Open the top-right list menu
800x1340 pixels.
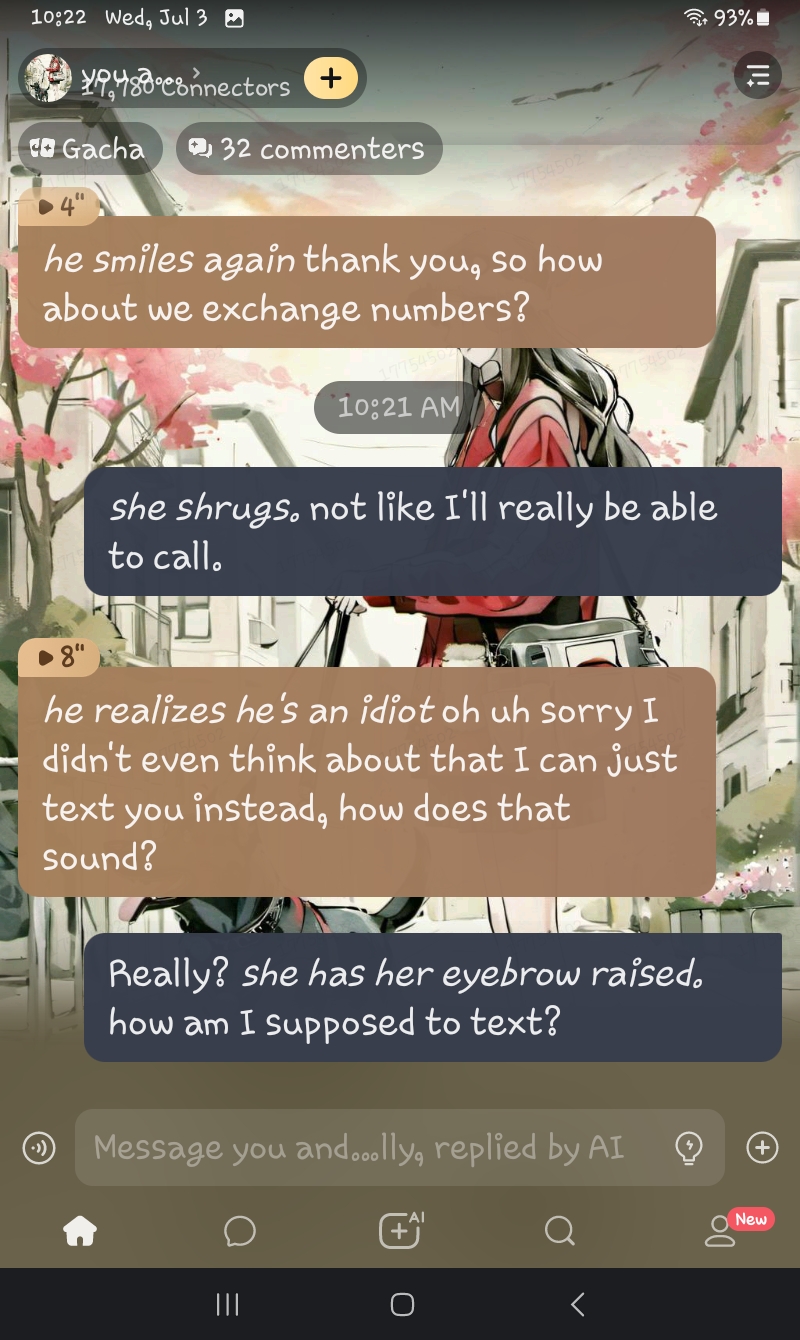coord(757,77)
